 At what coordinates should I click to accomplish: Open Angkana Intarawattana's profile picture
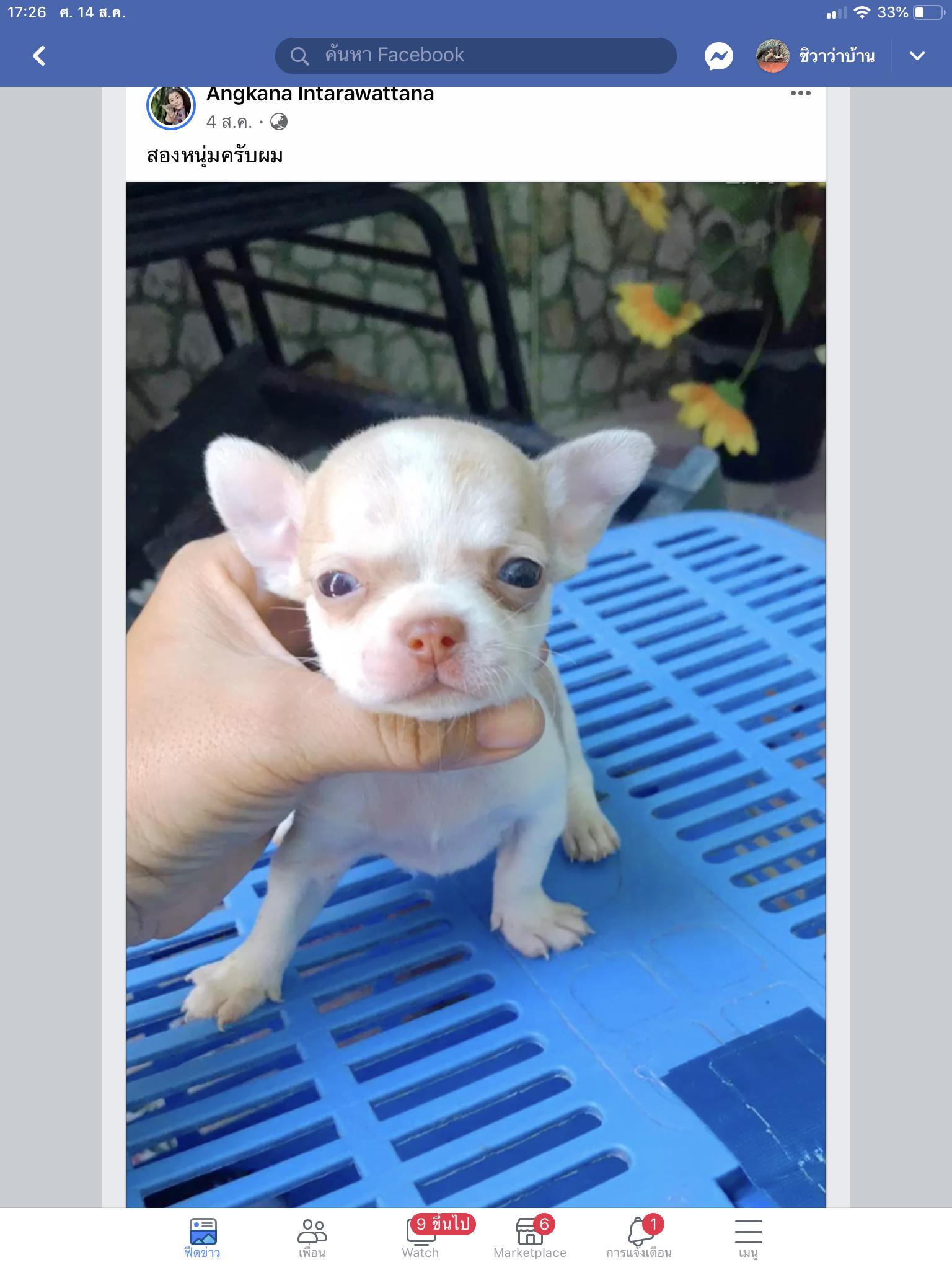pos(171,107)
